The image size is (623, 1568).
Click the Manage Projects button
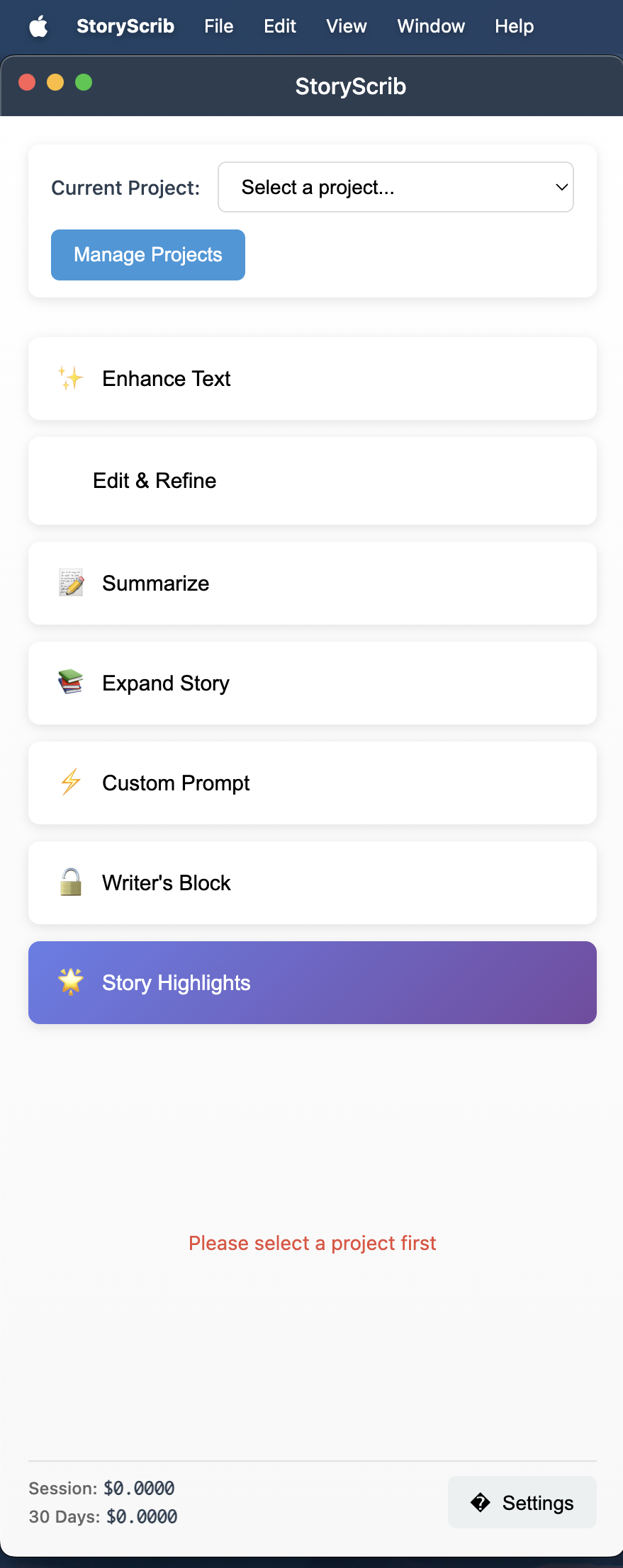point(147,254)
